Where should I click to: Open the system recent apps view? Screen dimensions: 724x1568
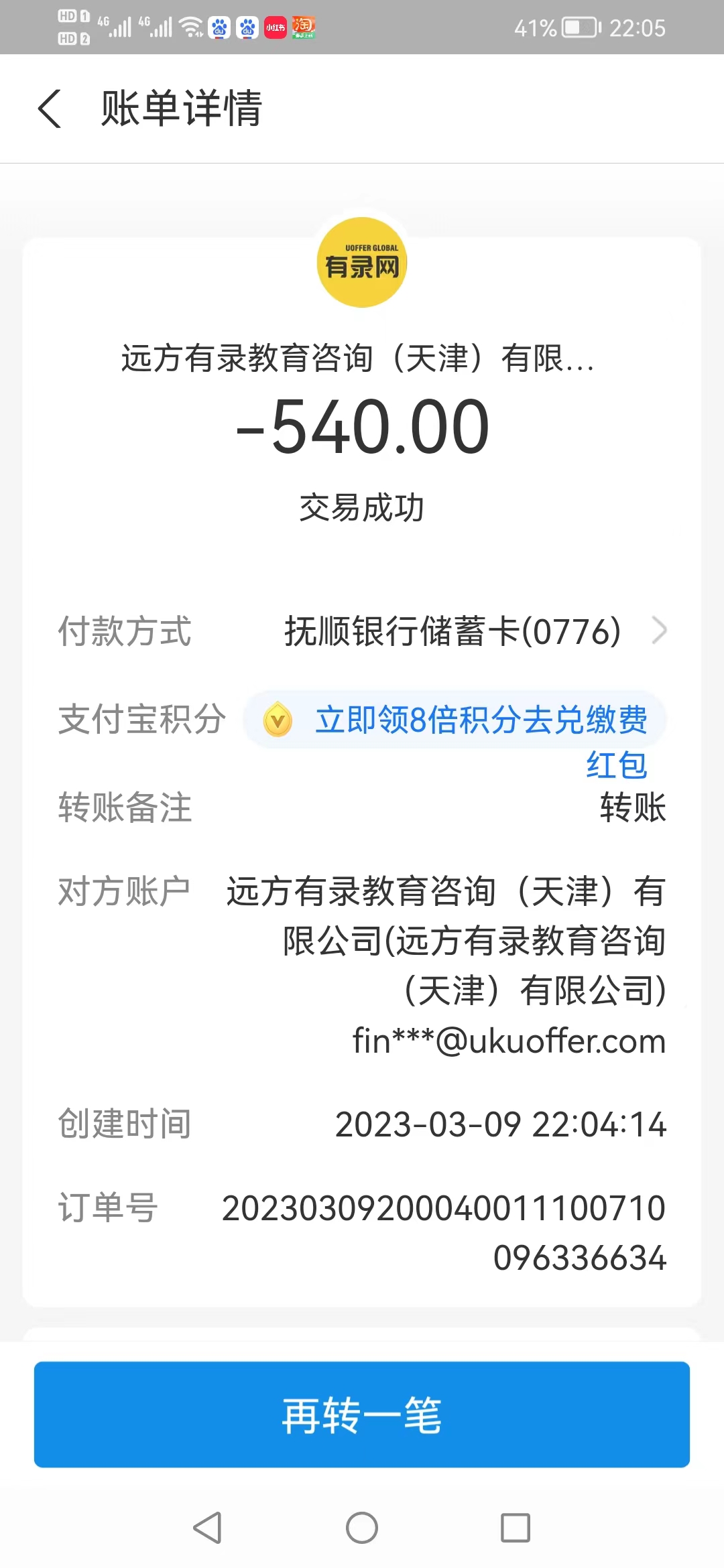point(516,1528)
